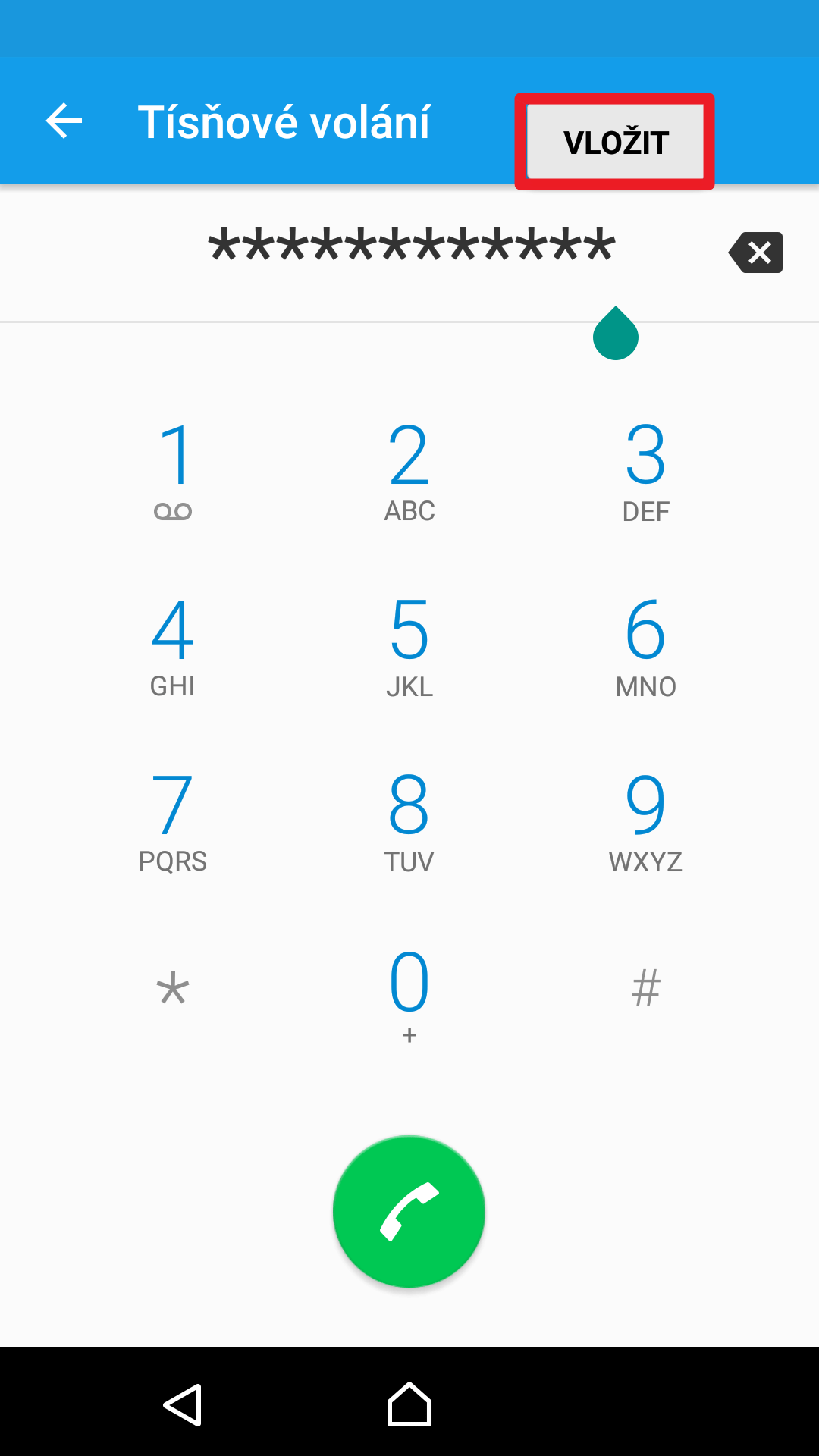Enter digit 7 PQRS
This screenshot has height=1456, width=819.
coord(173,821)
